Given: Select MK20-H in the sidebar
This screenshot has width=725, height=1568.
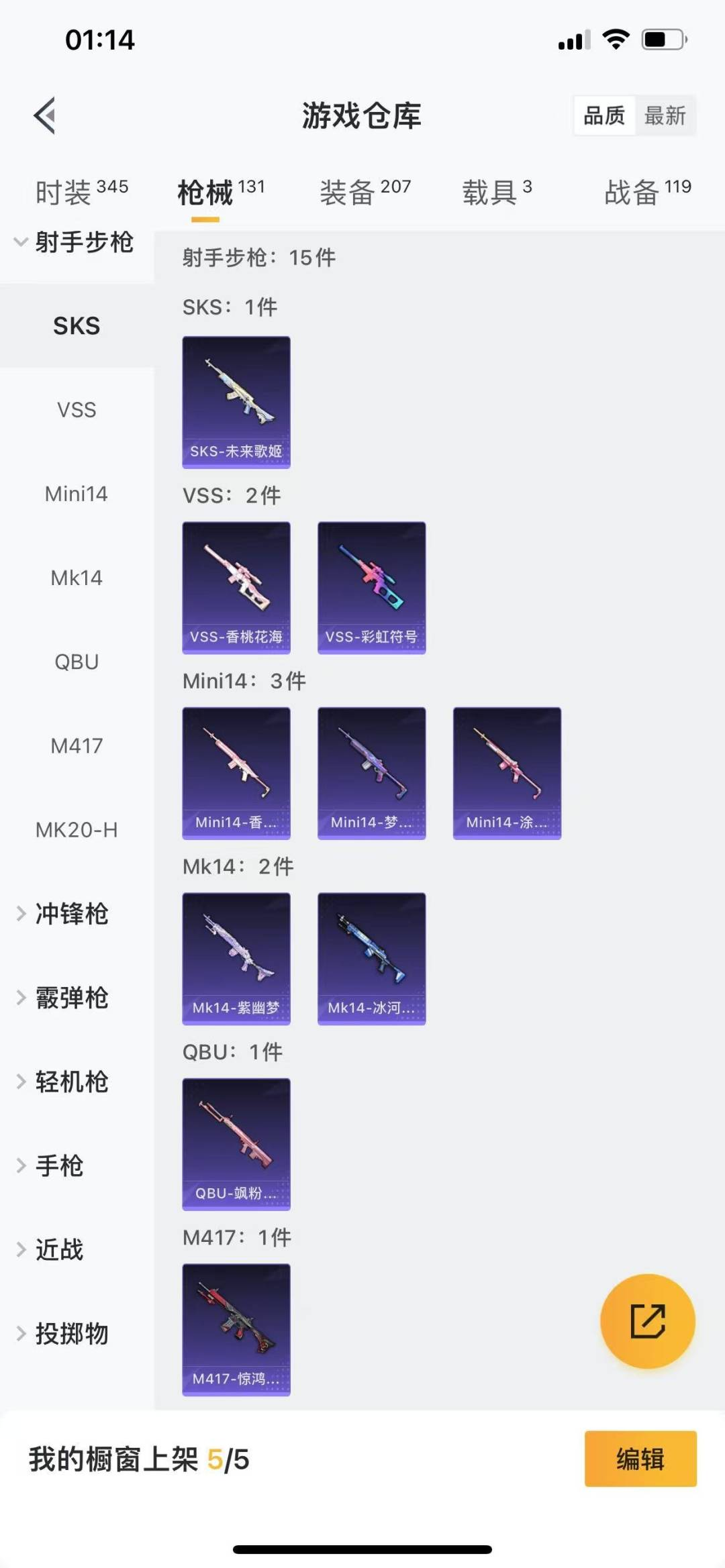Looking at the screenshot, I should point(77,830).
